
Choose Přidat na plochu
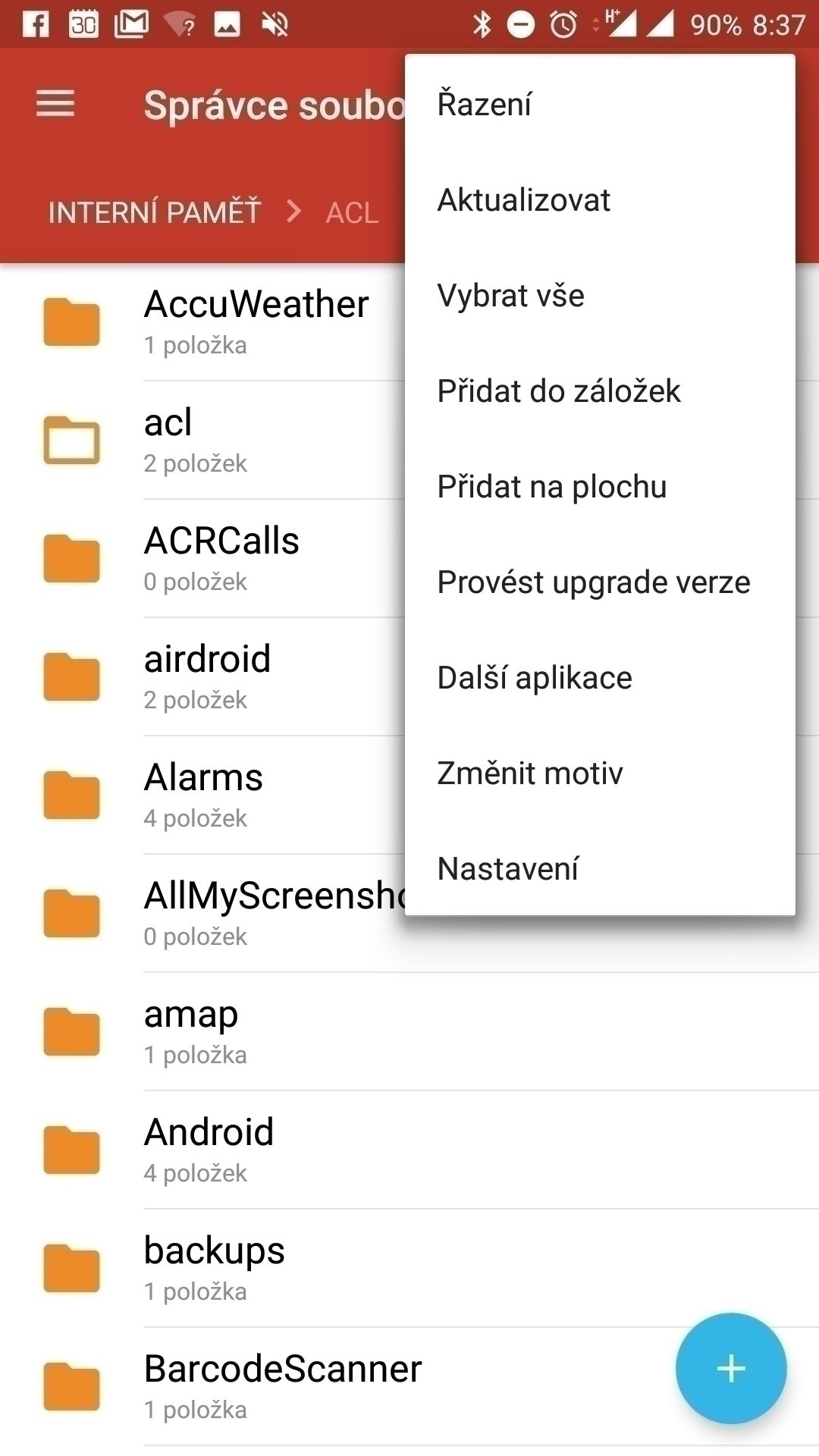coord(600,486)
